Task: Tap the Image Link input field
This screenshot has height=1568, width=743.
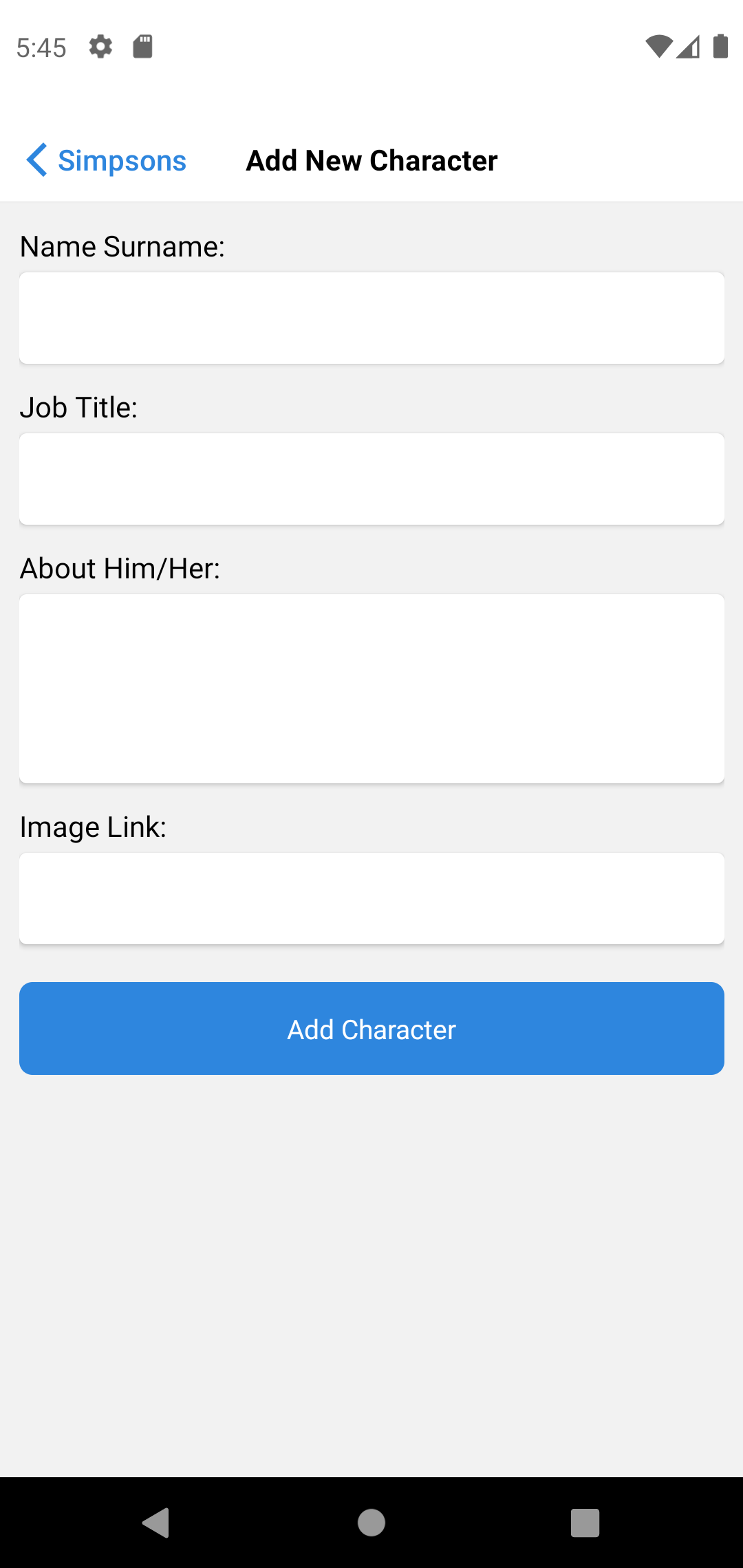Action: pyautogui.click(x=371, y=898)
